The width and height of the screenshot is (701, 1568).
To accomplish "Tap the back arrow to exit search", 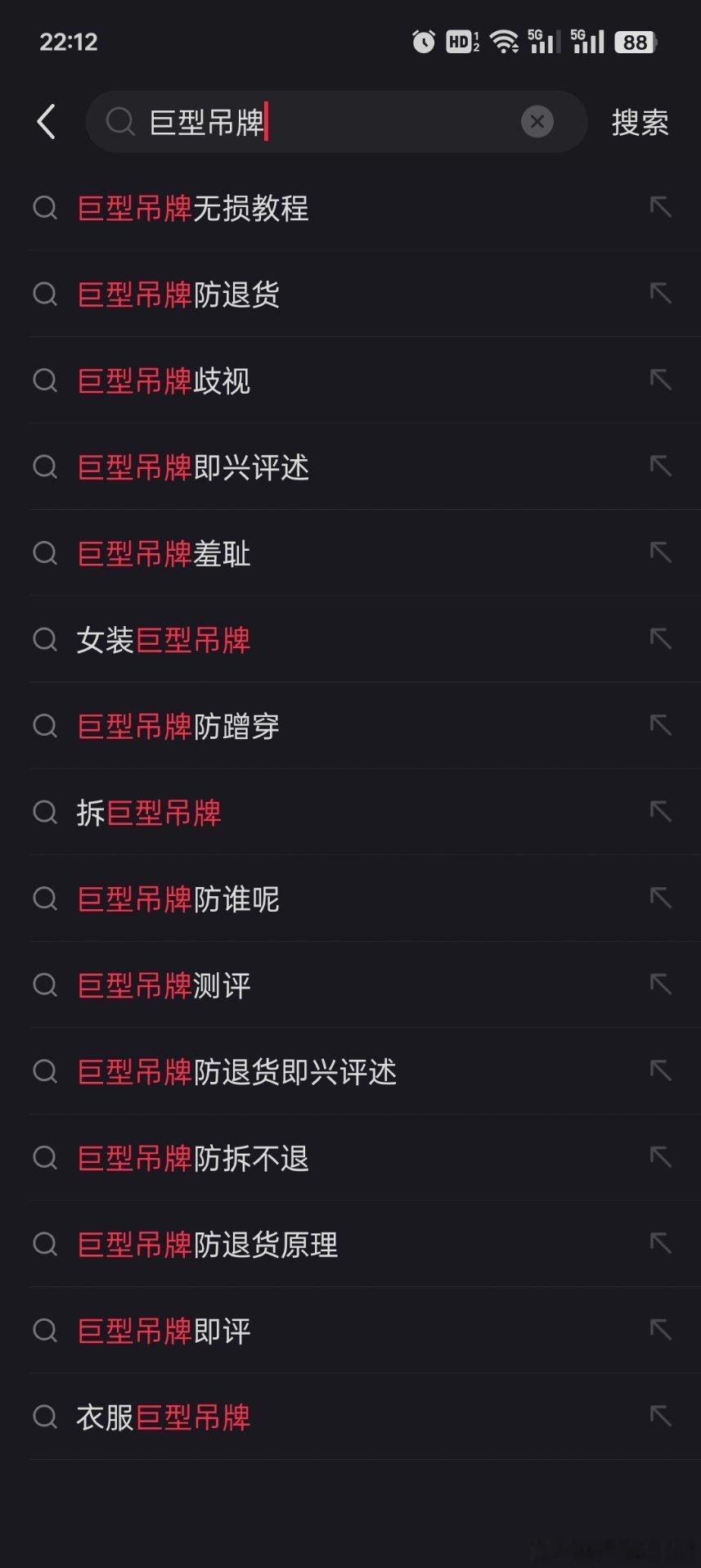I will [x=46, y=121].
